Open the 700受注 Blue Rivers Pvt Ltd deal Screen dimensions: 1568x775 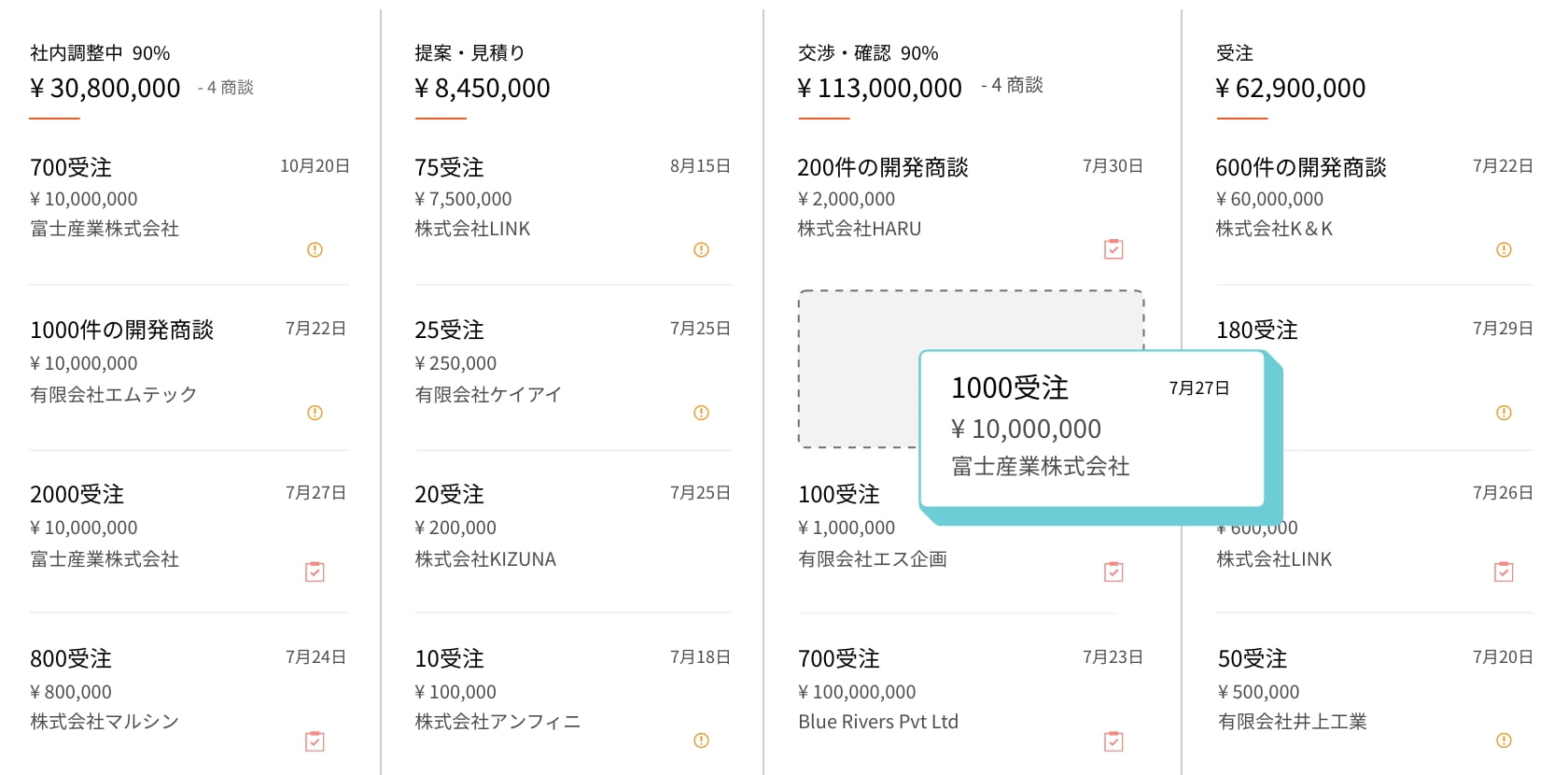838,659
